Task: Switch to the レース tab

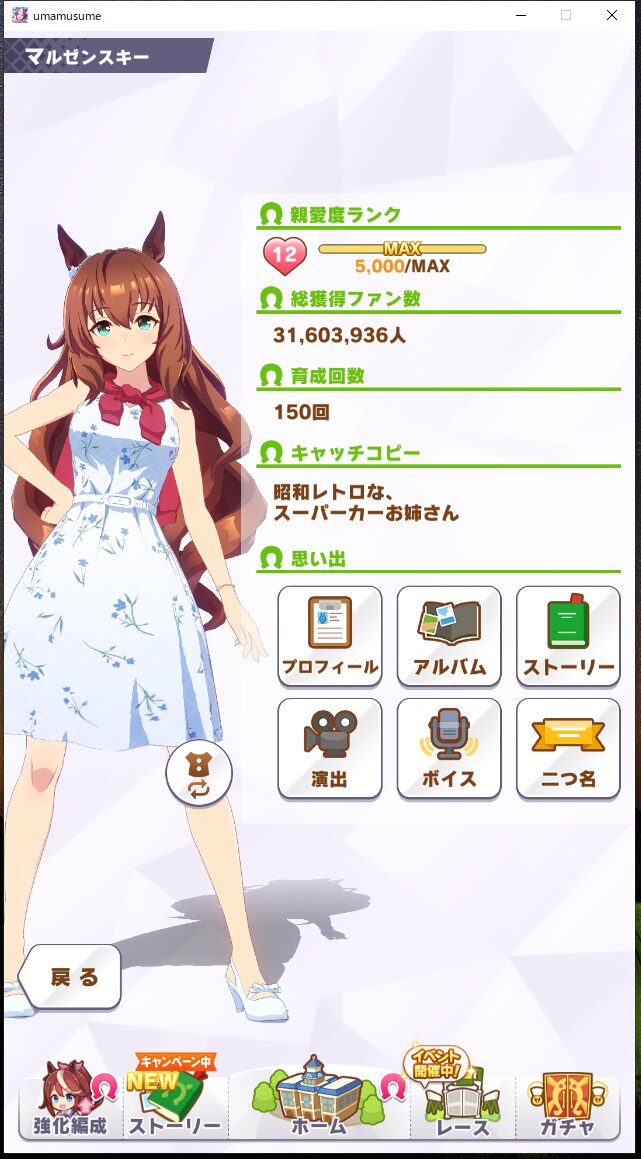Action: point(462,1106)
